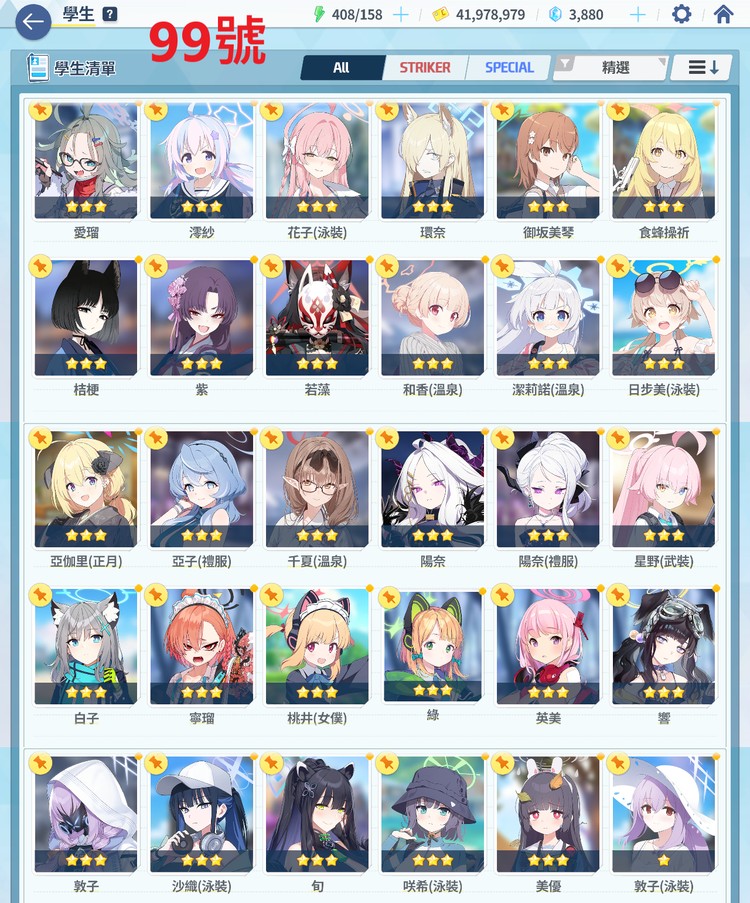Switch to the SPECIAL tab

pos(509,68)
